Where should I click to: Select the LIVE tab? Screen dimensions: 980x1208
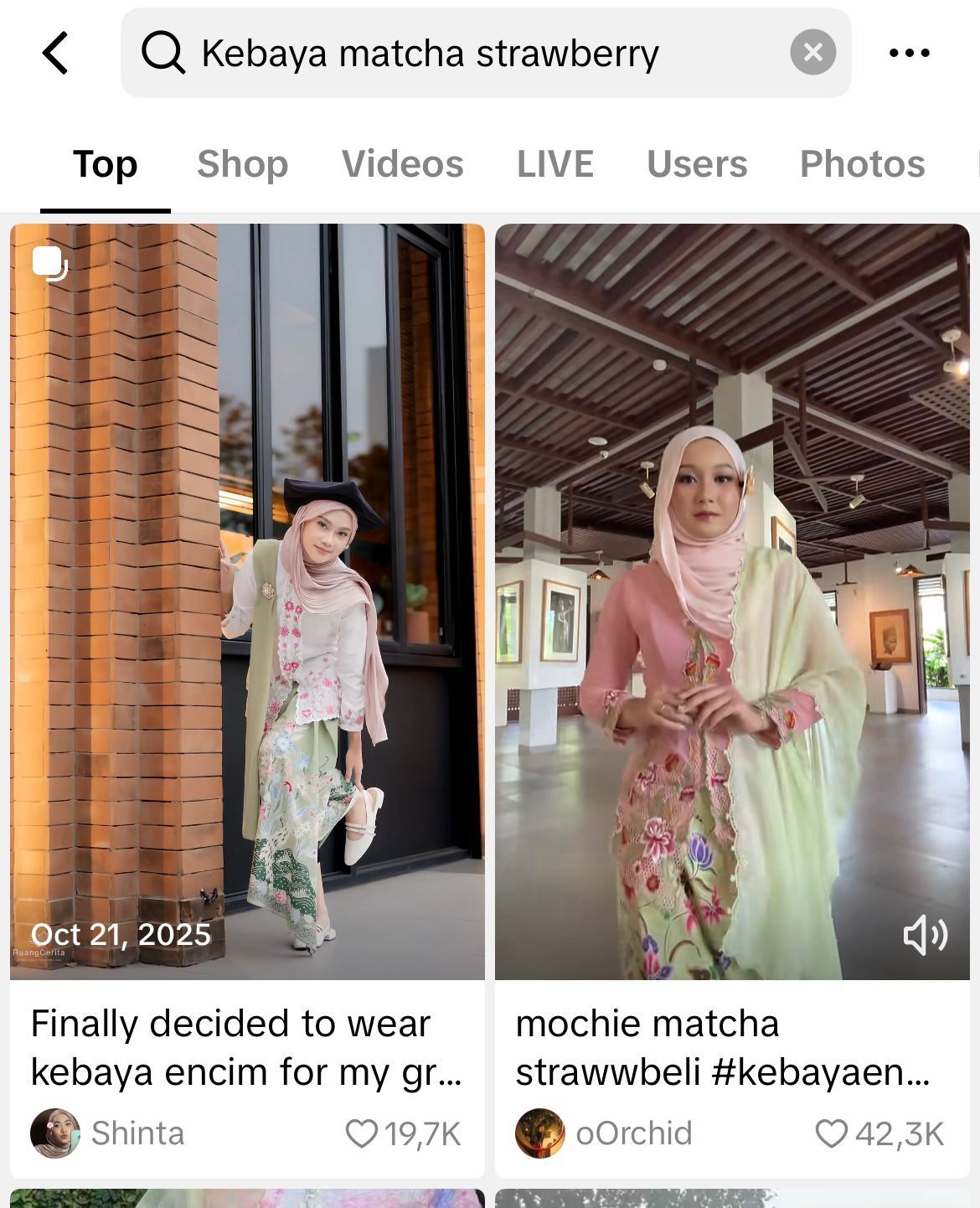click(x=554, y=164)
